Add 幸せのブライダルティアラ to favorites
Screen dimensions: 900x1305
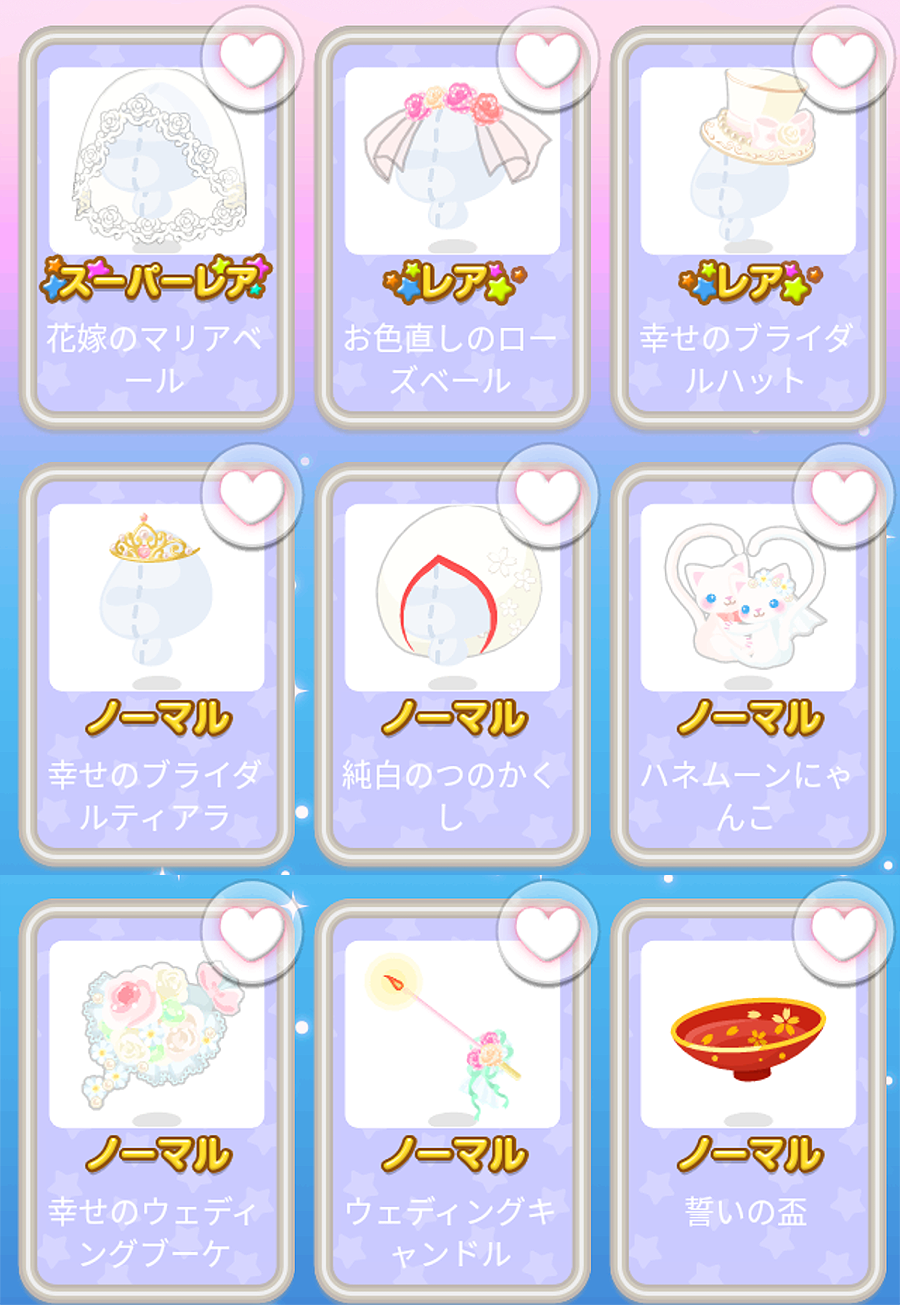click(251, 494)
